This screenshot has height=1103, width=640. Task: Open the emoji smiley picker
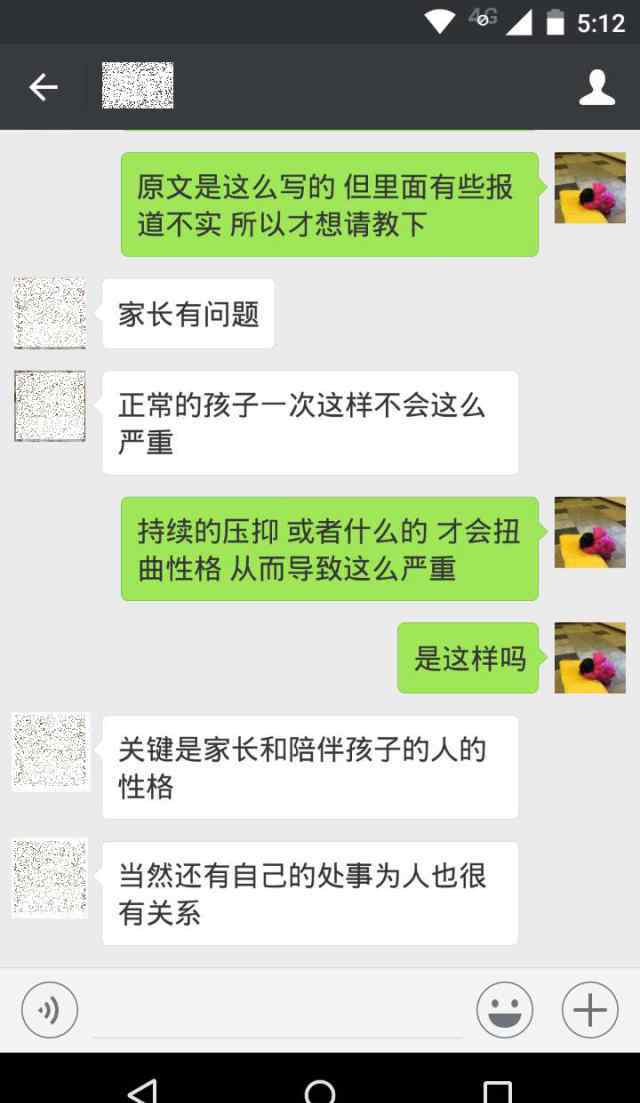pyautogui.click(x=504, y=1010)
